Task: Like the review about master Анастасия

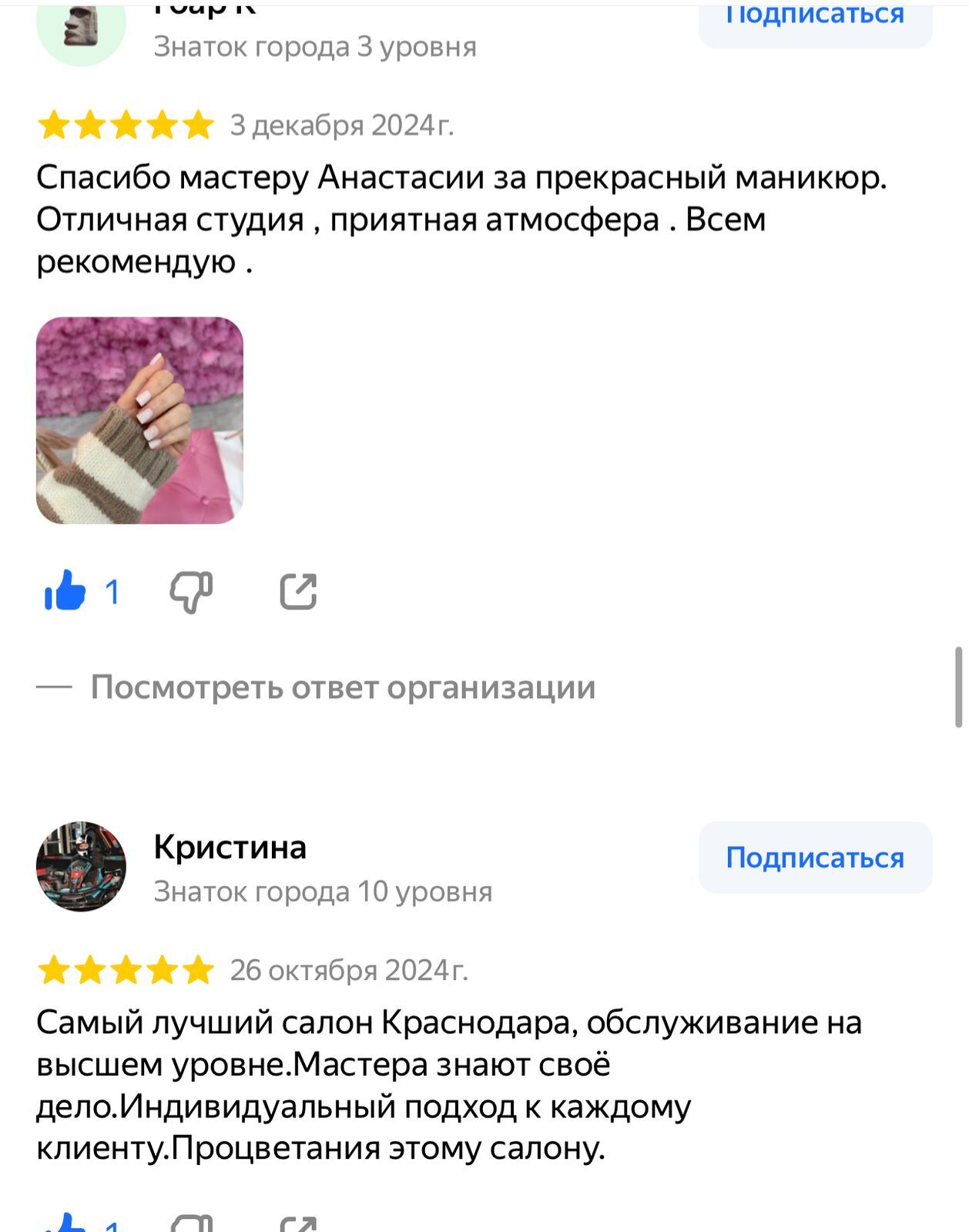Action: click(66, 592)
